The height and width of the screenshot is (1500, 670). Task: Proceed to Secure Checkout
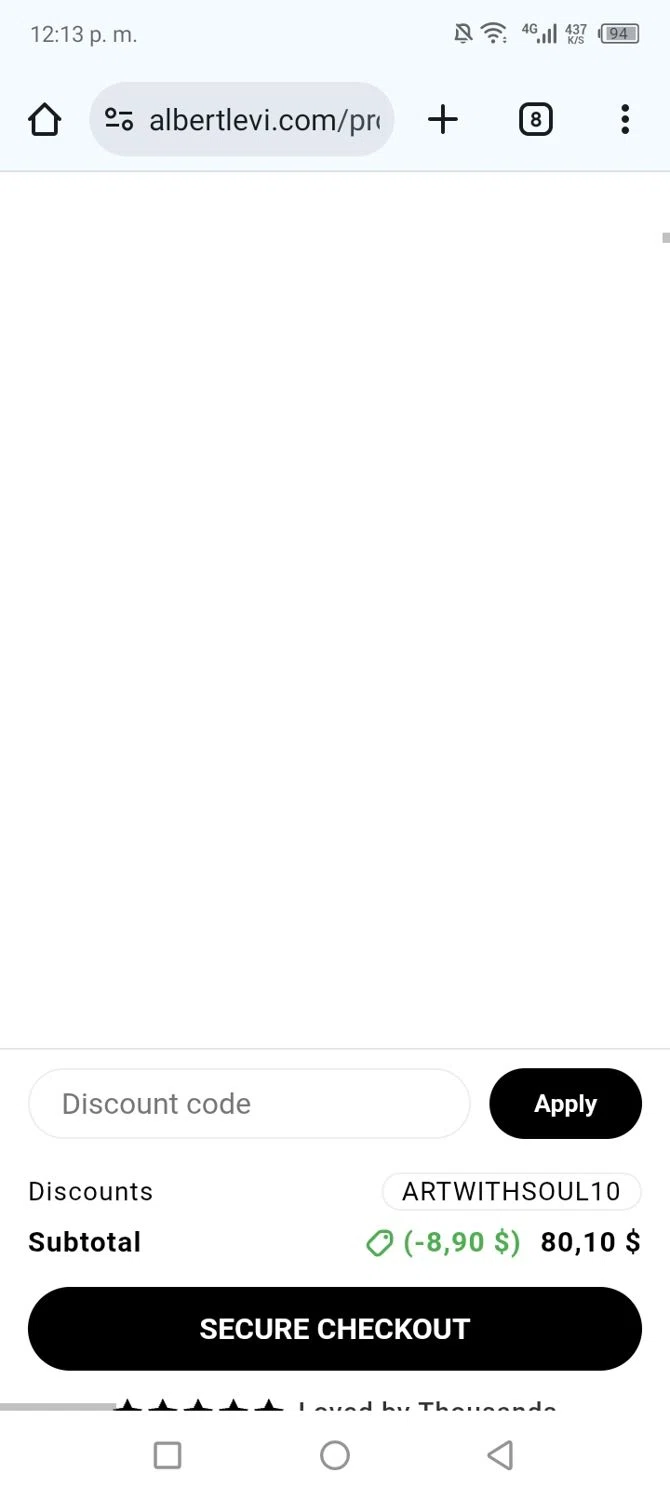pyautogui.click(x=334, y=1329)
